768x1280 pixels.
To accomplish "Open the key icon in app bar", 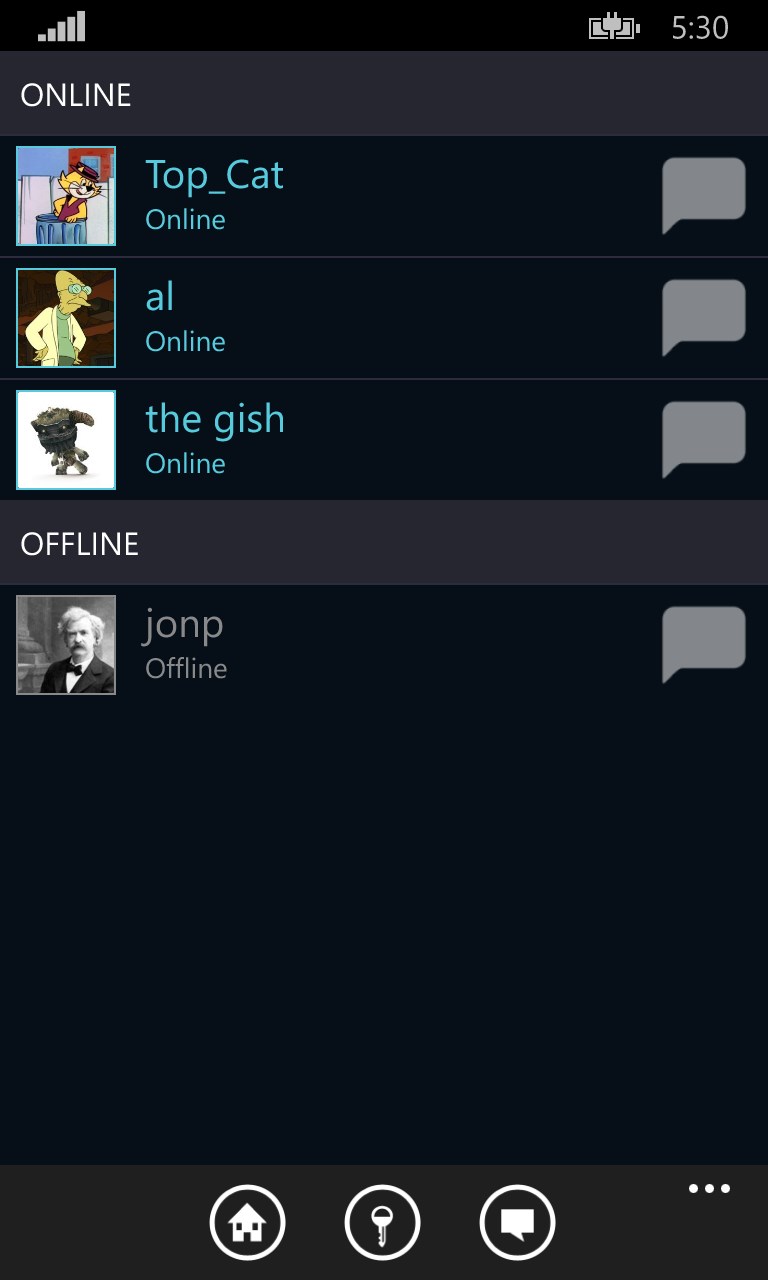I will tap(382, 1222).
